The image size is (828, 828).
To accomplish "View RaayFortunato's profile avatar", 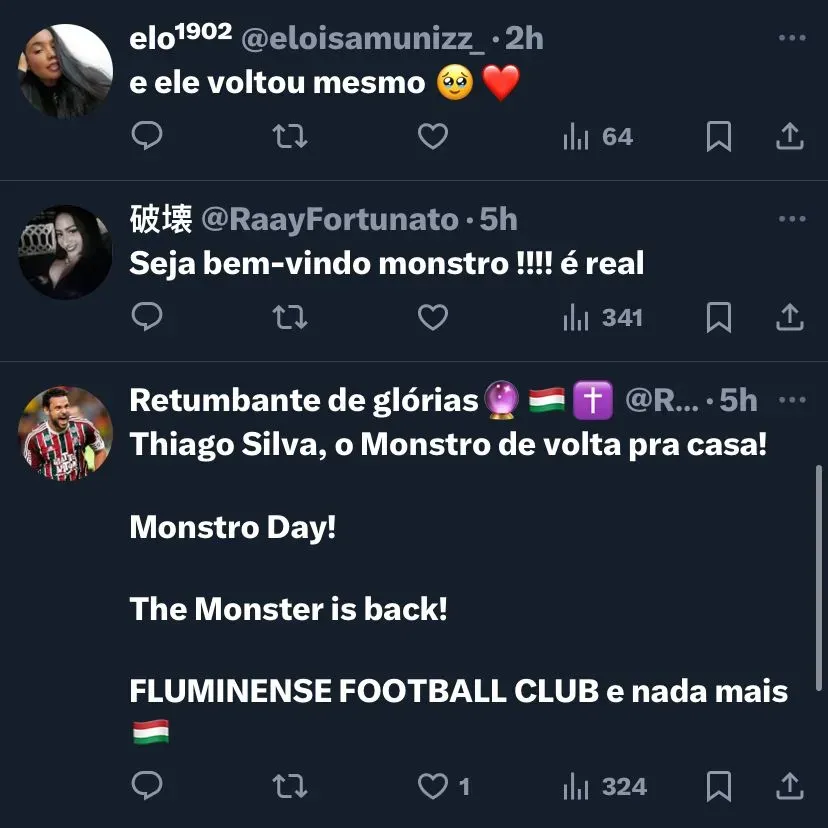I will coord(66,252).
